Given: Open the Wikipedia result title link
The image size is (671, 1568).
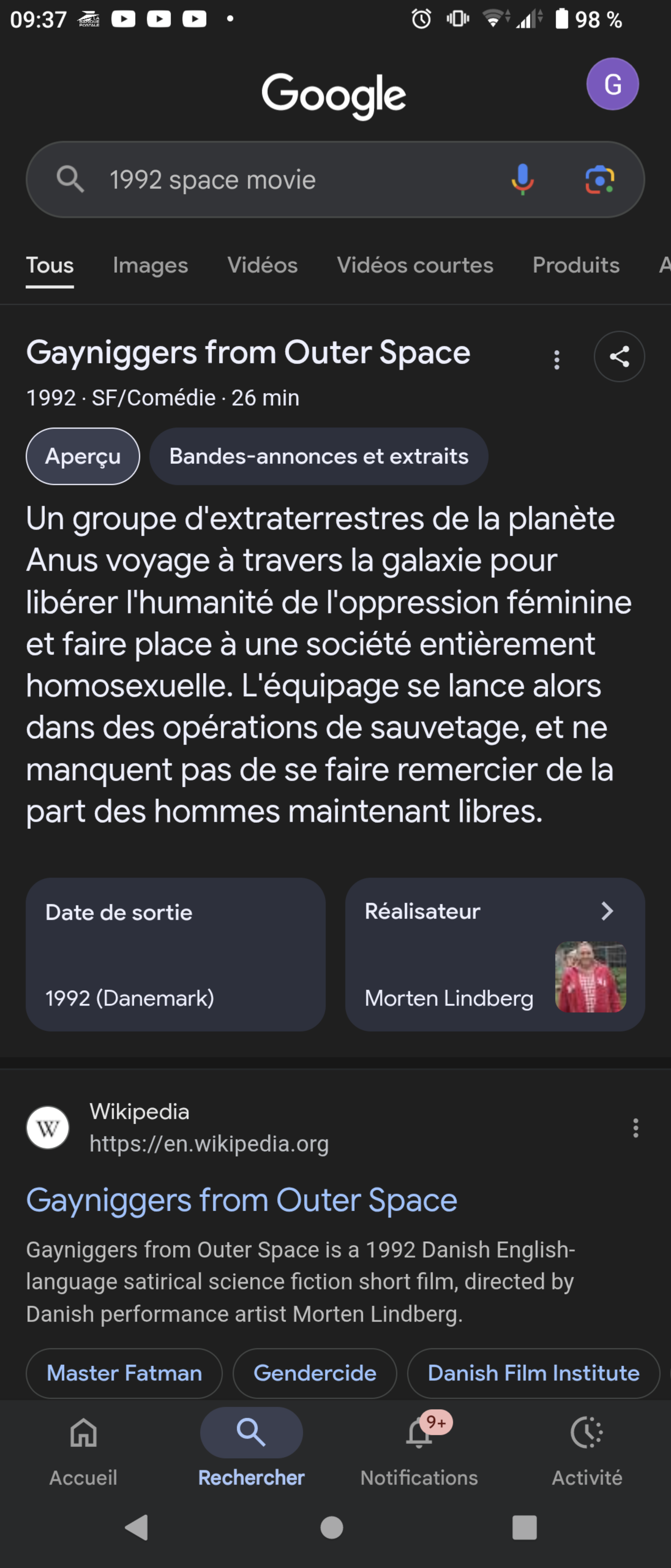Looking at the screenshot, I should 242,1200.
